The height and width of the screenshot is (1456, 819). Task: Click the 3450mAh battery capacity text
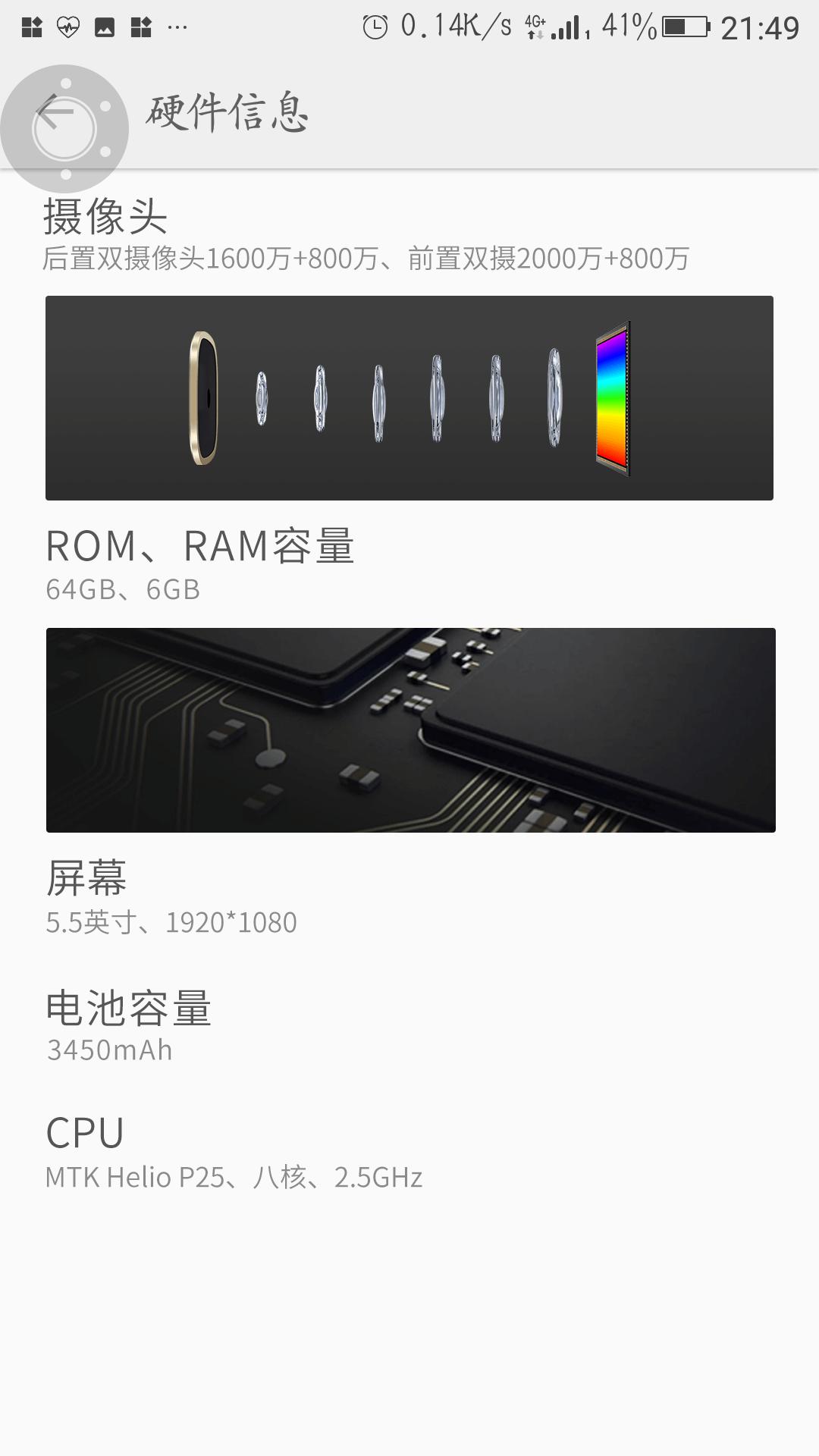(x=109, y=1050)
